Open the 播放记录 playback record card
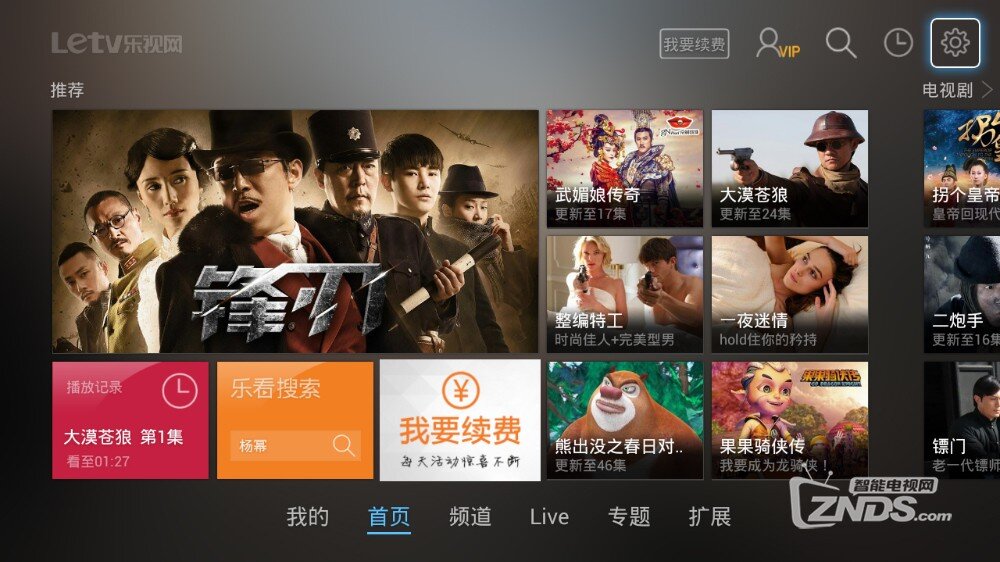This screenshot has height=562, width=1000. coord(130,420)
